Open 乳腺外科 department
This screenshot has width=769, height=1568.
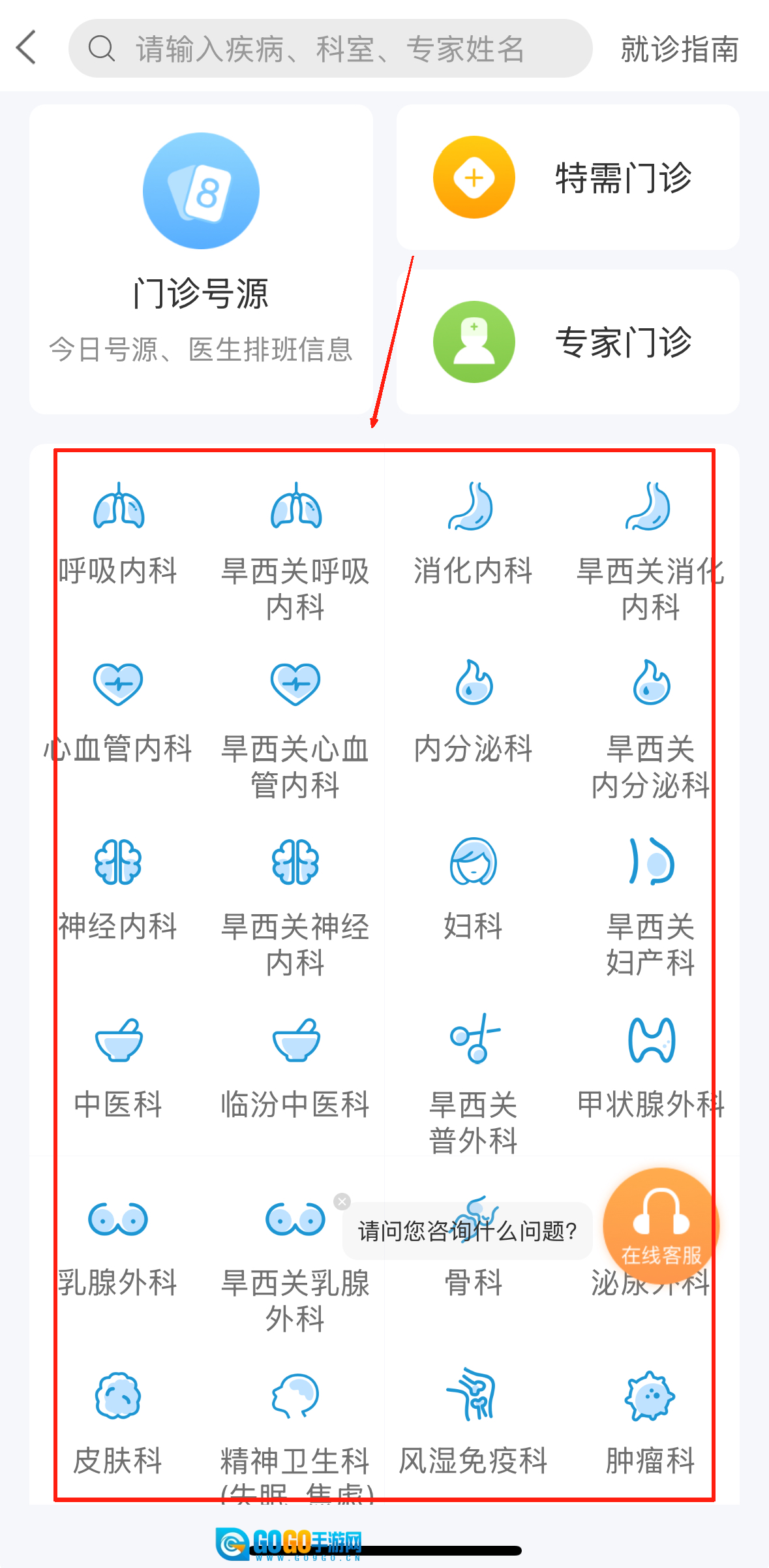(x=118, y=1248)
